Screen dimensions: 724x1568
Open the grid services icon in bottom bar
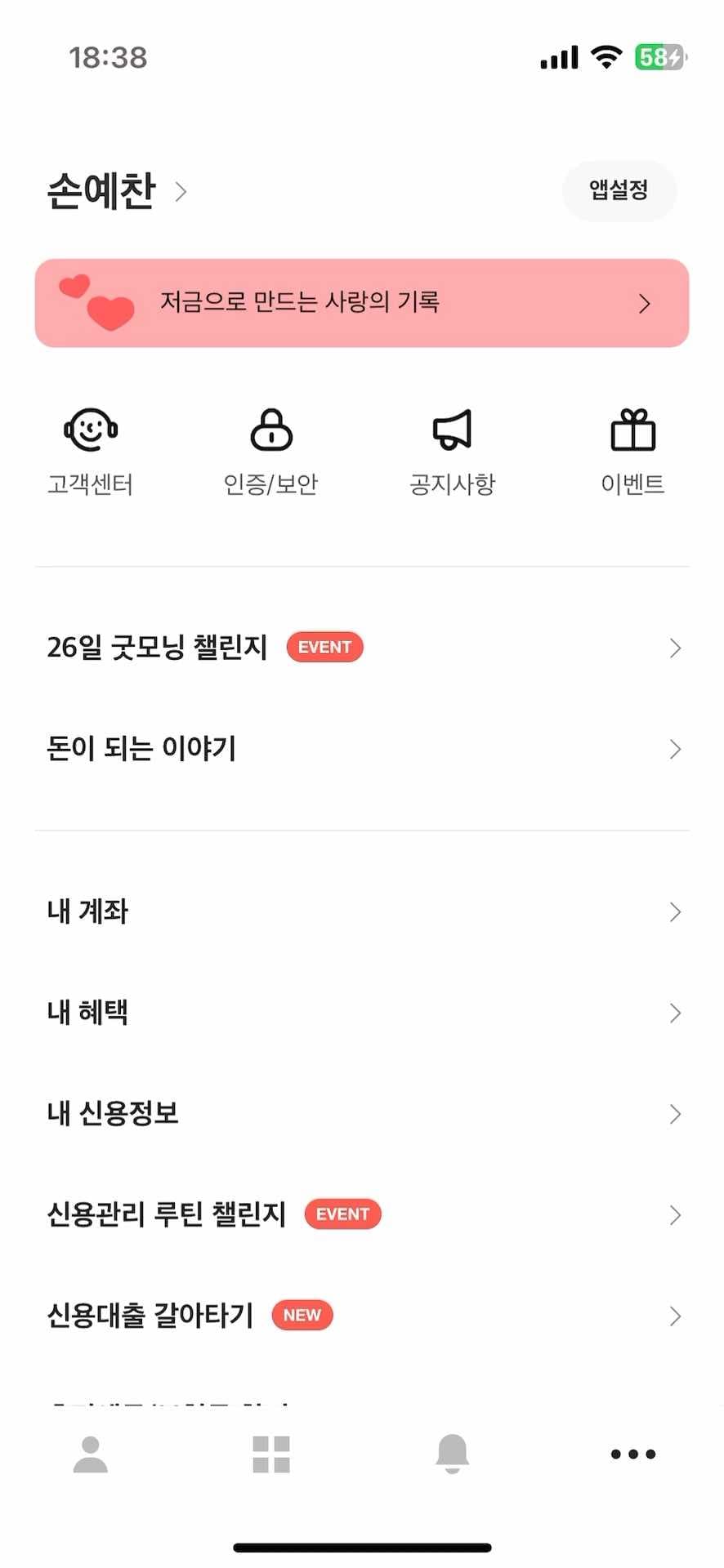tap(271, 1454)
